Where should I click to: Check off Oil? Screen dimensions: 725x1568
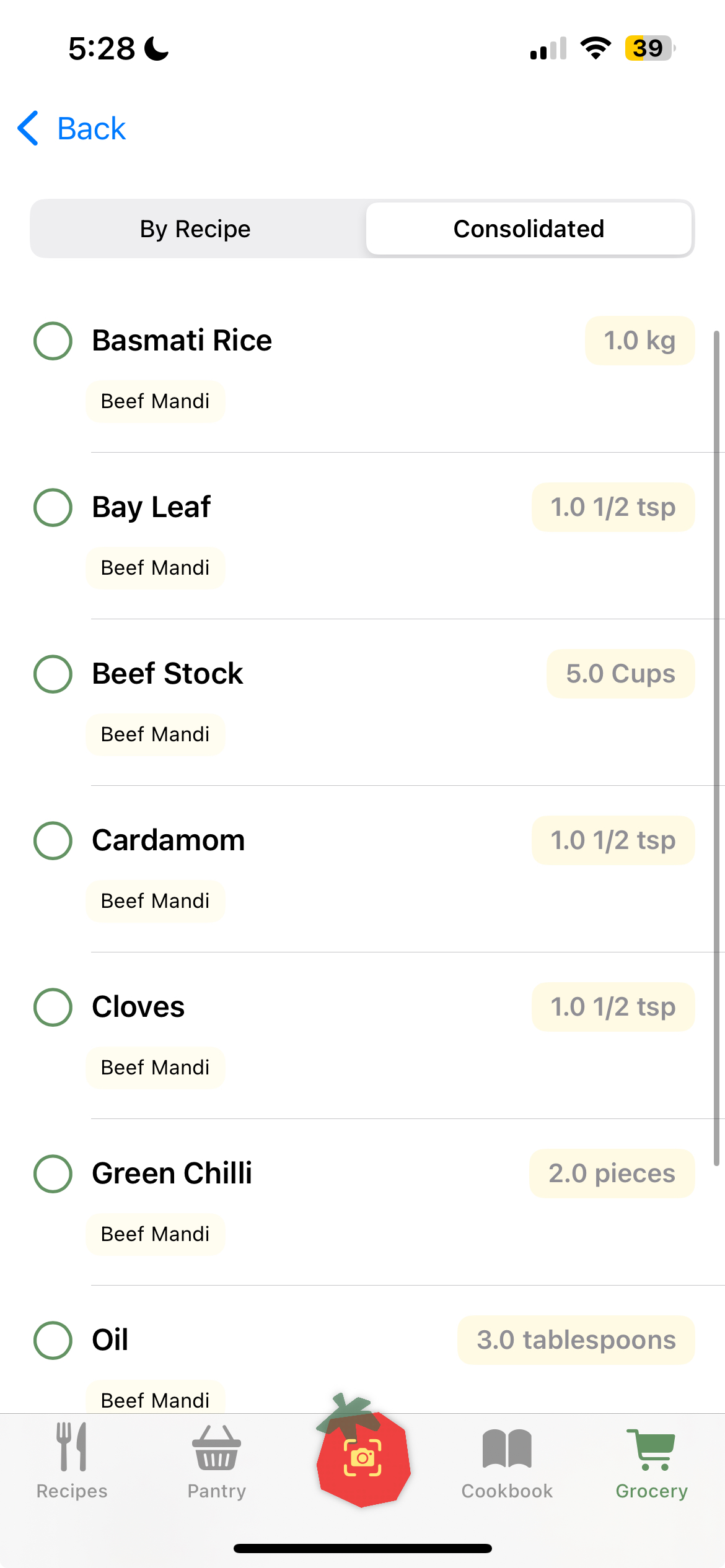tap(53, 1340)
